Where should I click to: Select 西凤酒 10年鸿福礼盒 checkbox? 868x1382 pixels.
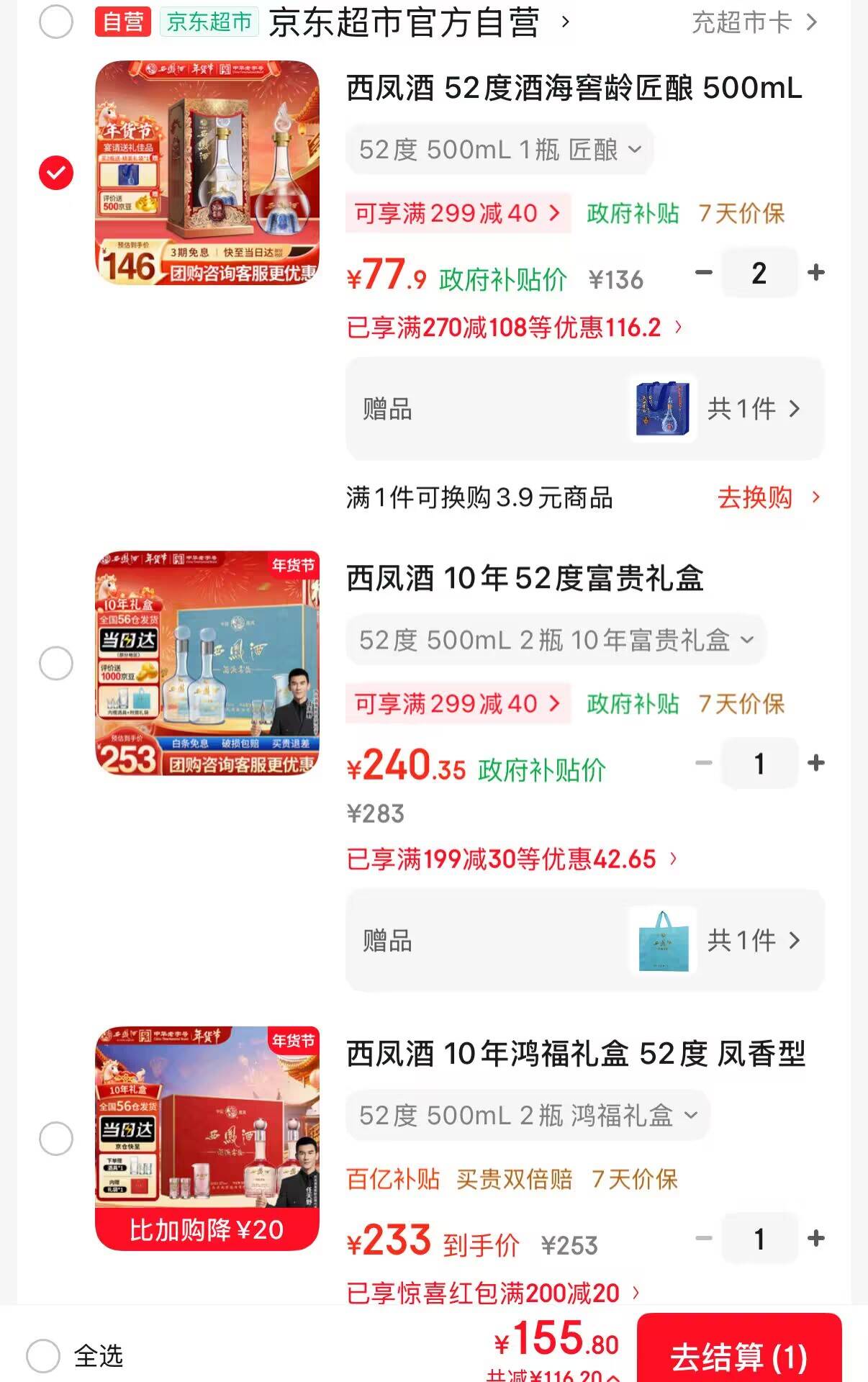[x=56, y=1139]
